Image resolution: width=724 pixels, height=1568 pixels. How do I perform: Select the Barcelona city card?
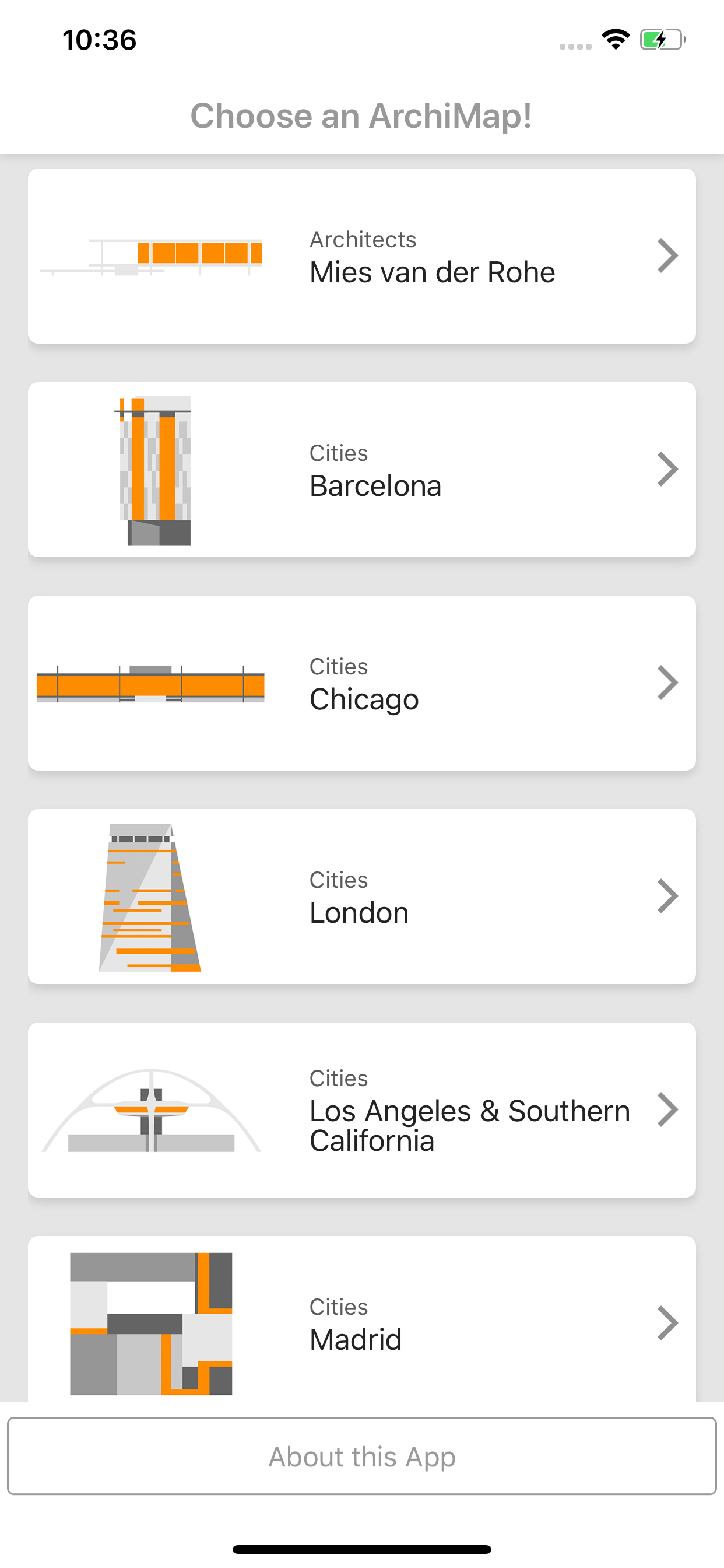362,470
